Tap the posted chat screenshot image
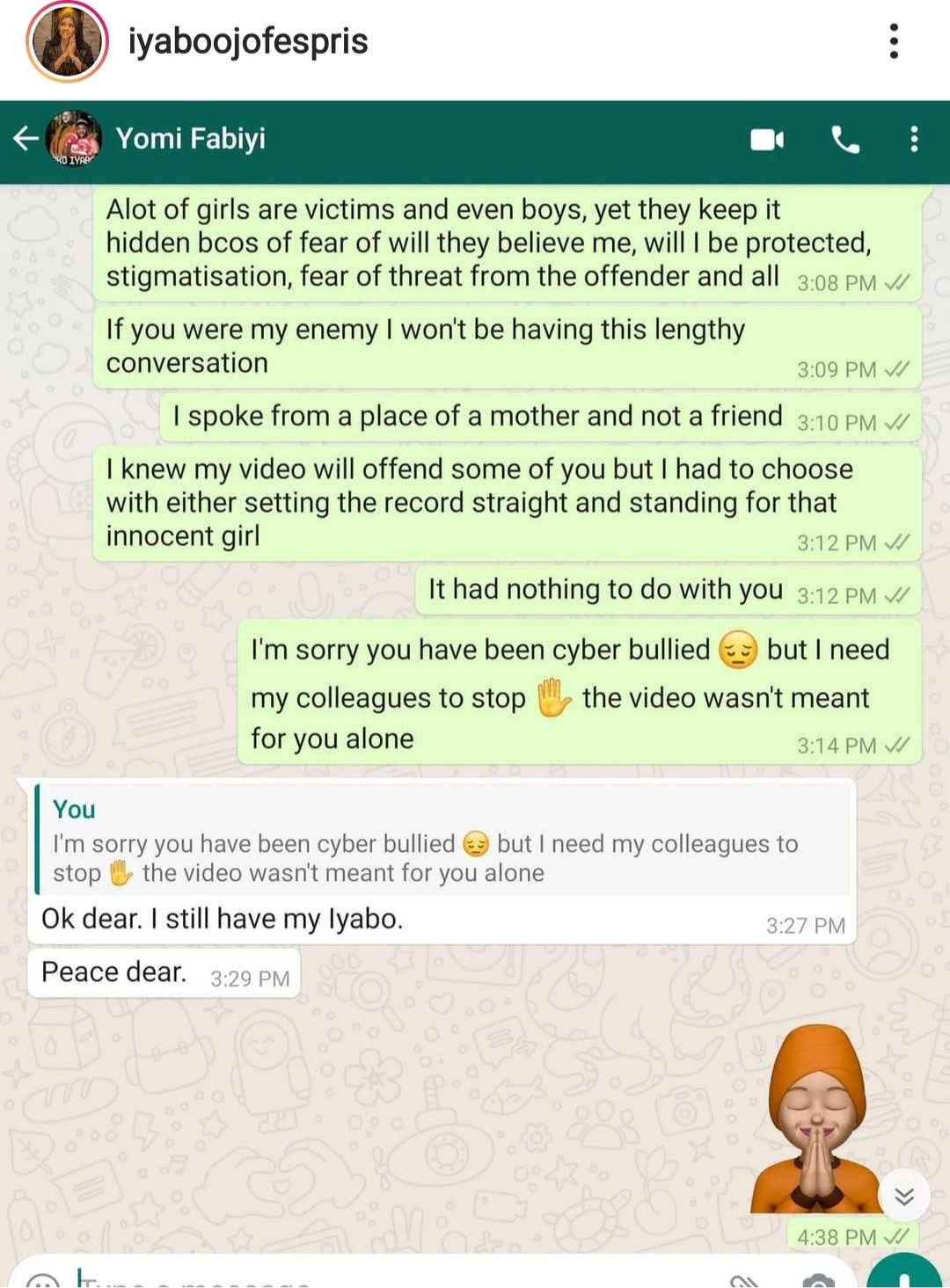Screen dimensions: 950x1288 click(475, 695)
